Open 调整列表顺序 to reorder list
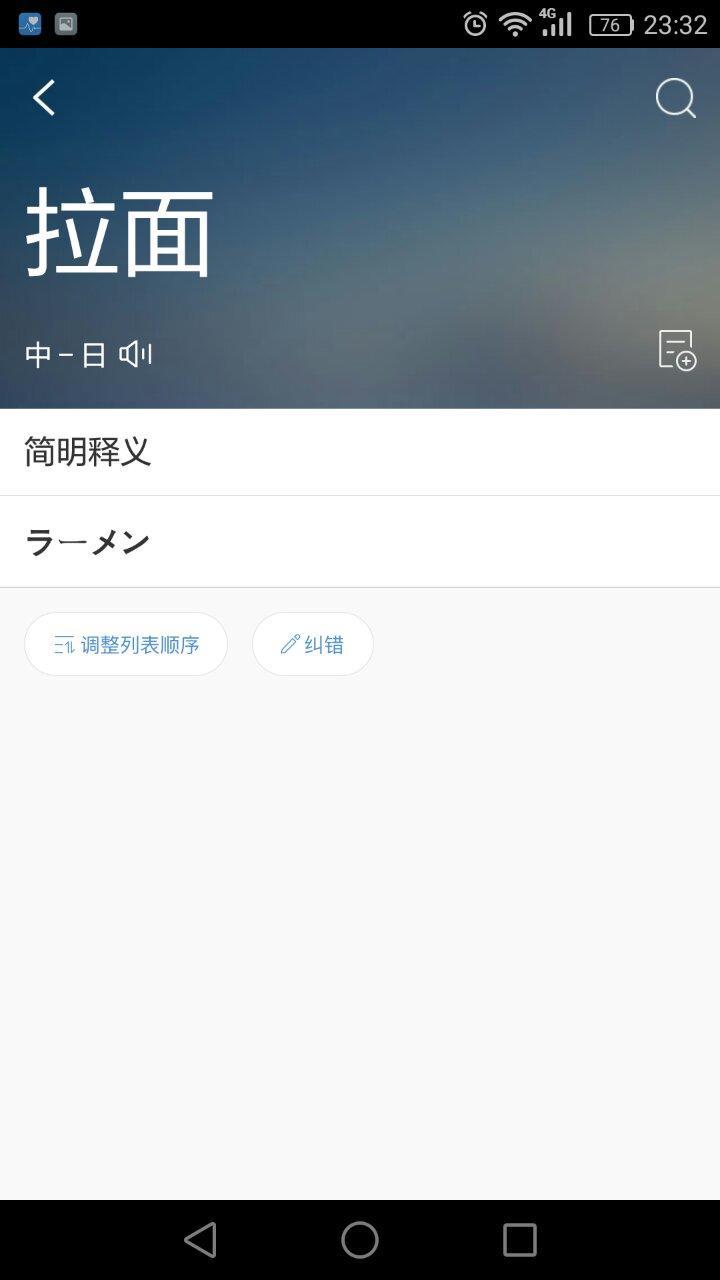720x1280 pixels. [x=125, y=644]
